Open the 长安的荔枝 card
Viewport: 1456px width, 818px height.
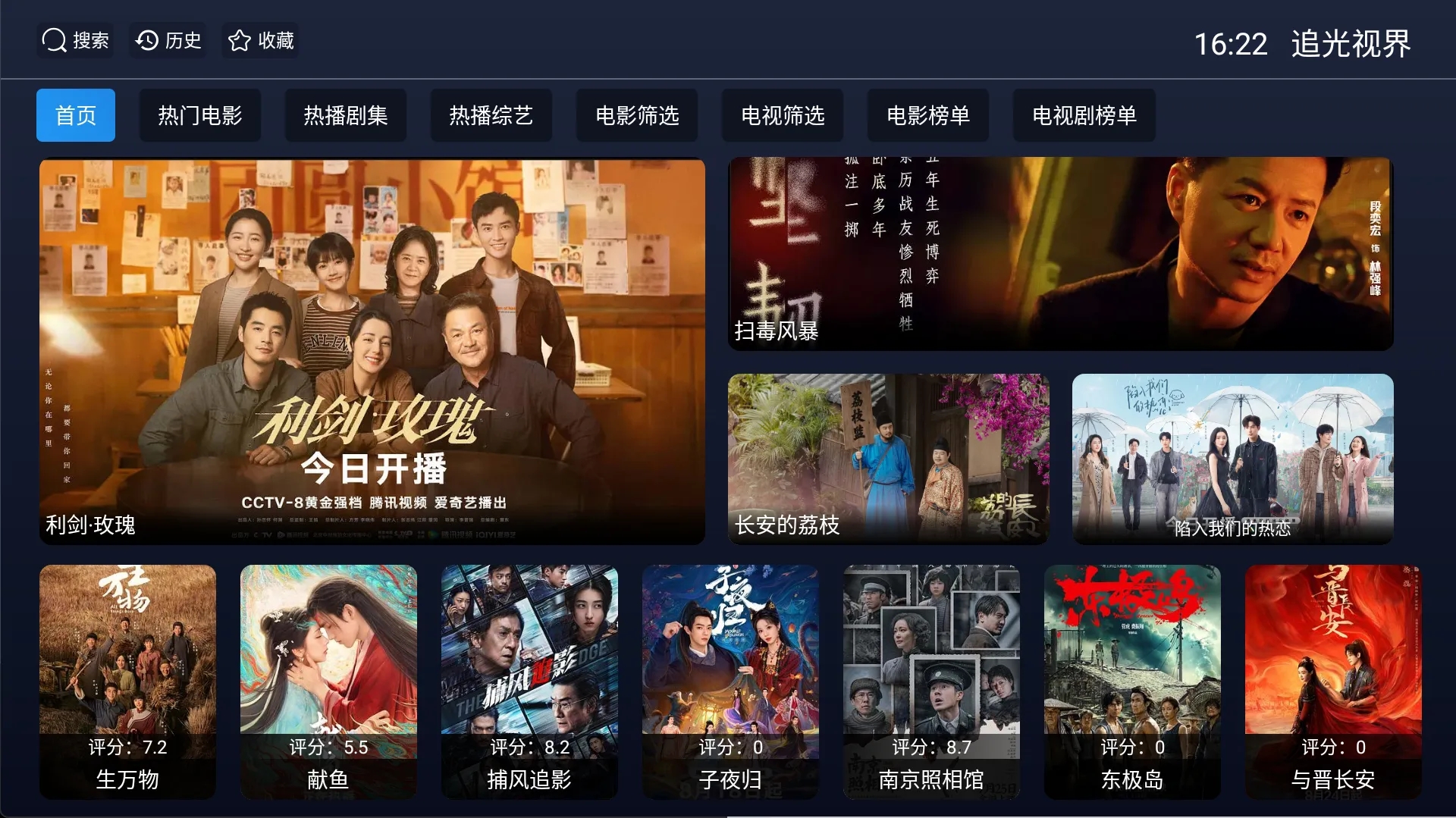coord(888,459)
